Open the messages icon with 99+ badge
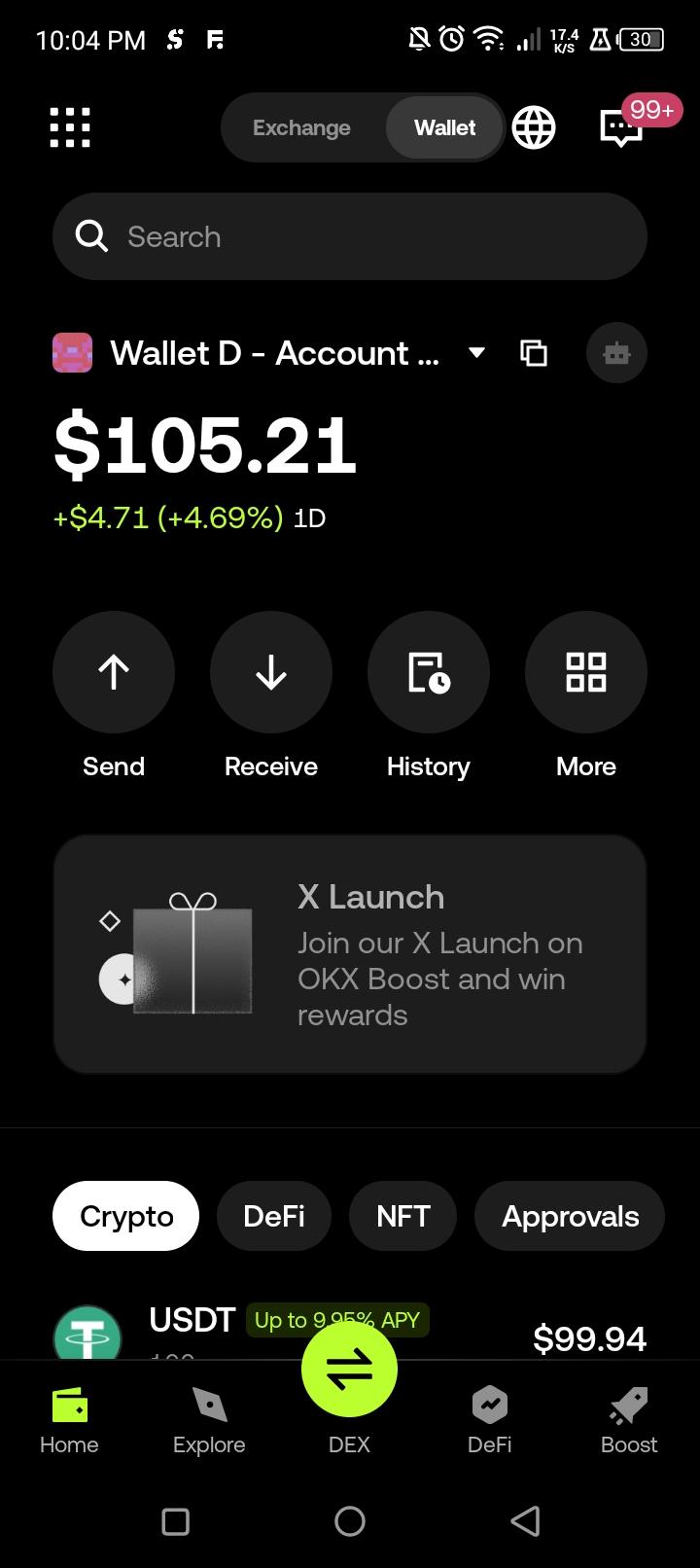The width and height of the screenshot is (700, 1568). [622, 127]
